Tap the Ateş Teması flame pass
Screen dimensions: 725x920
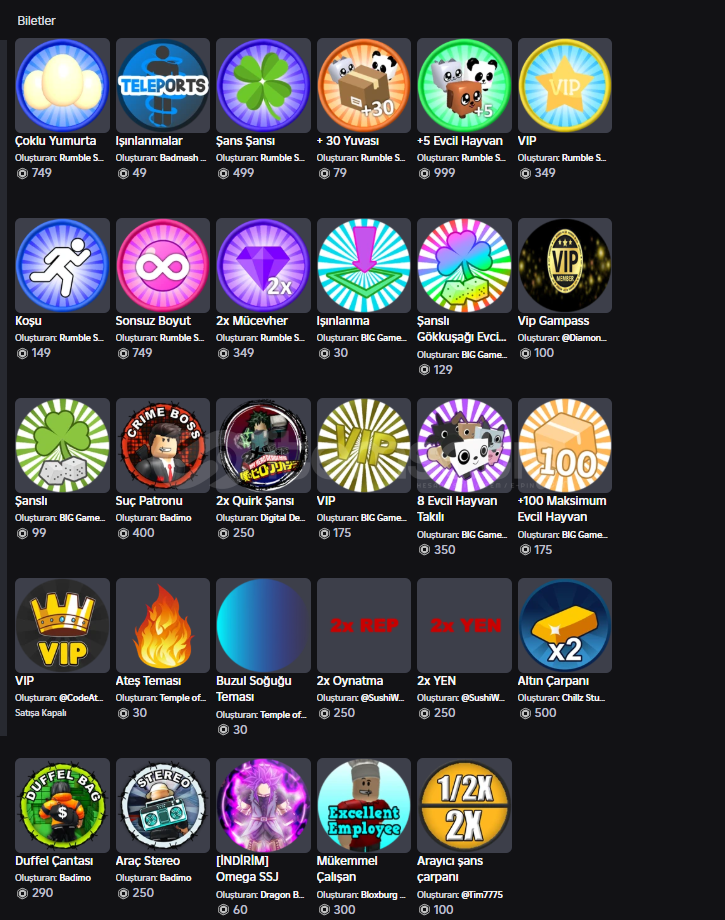pyautogui.click(x=163, y=625)
